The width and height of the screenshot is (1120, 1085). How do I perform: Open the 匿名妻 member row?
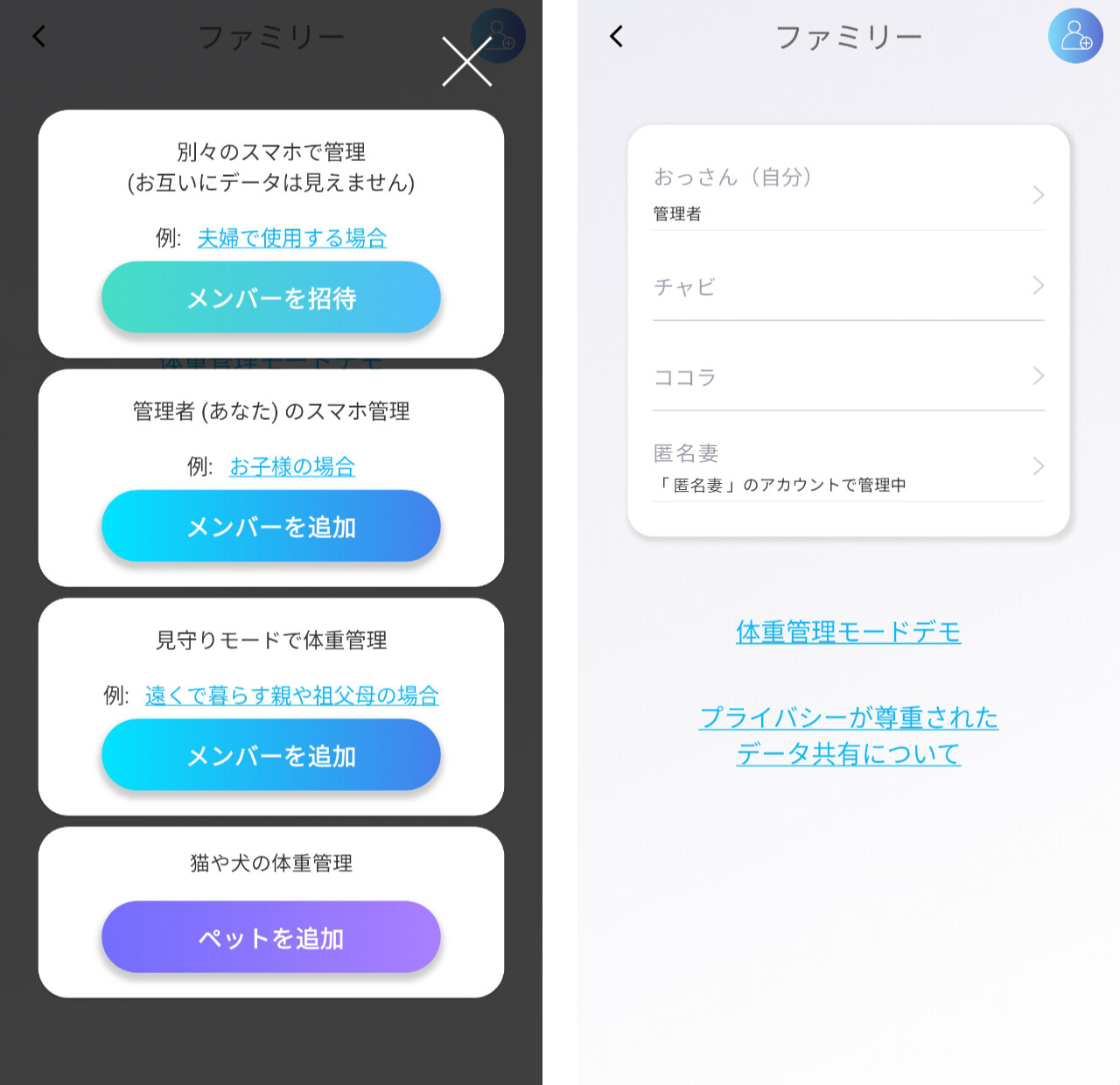848,467
